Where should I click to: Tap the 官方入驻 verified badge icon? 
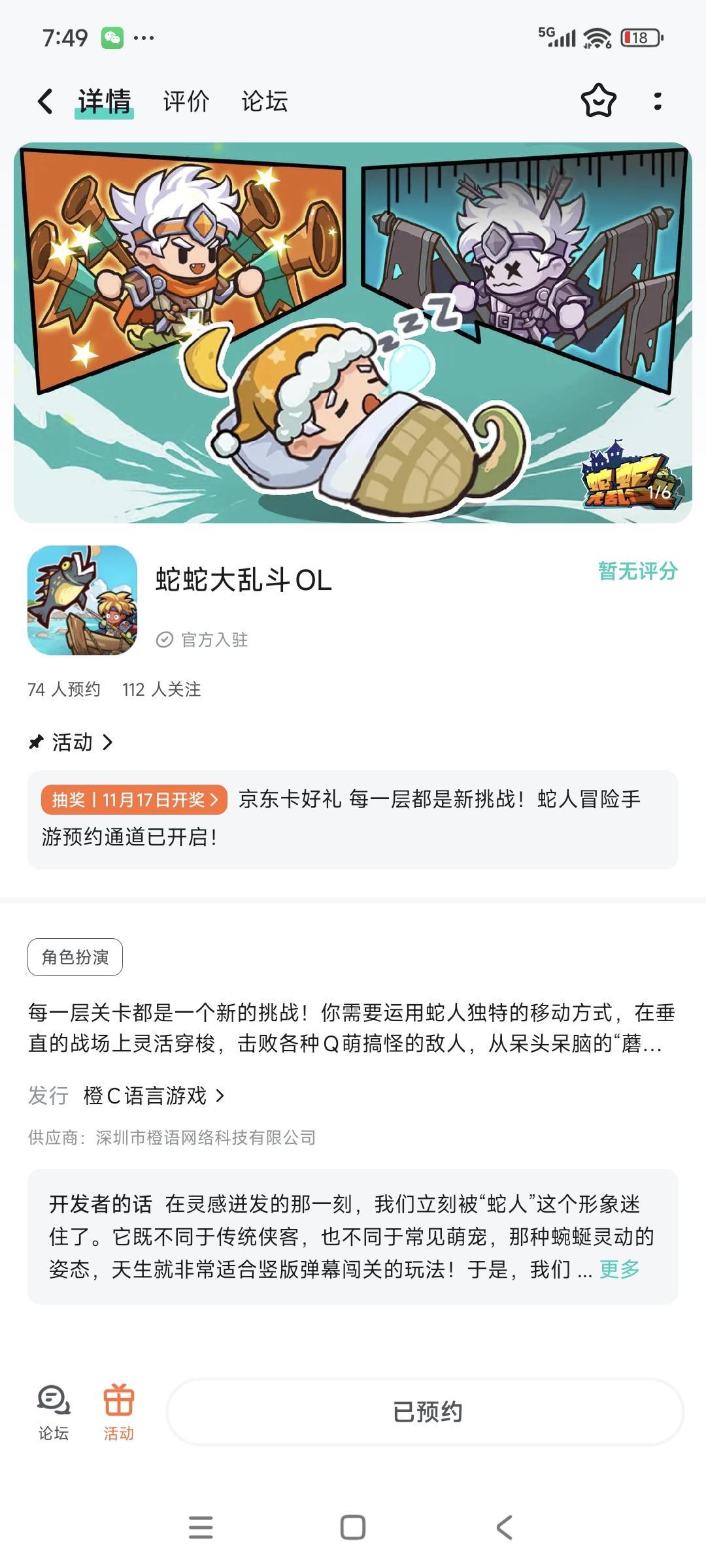tap(167, 639)
